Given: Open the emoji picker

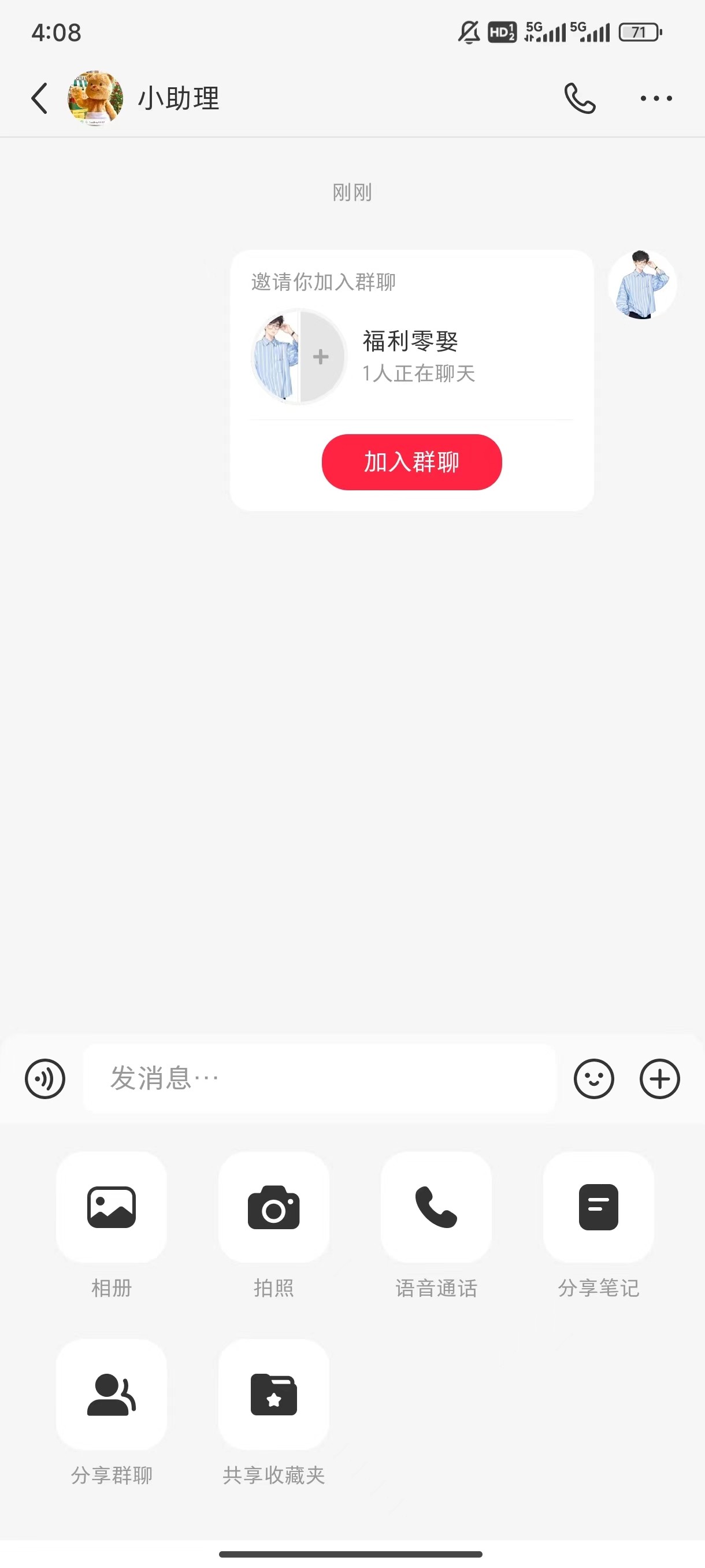Looking at the screenshot, I should (x=594, y=1079).
